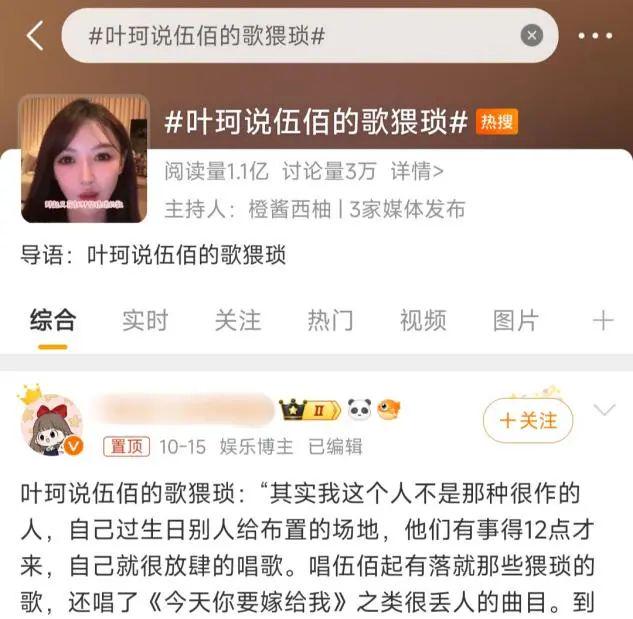Follow the poster with the +关注 button
633x619 pixels.
click(528, 420)
